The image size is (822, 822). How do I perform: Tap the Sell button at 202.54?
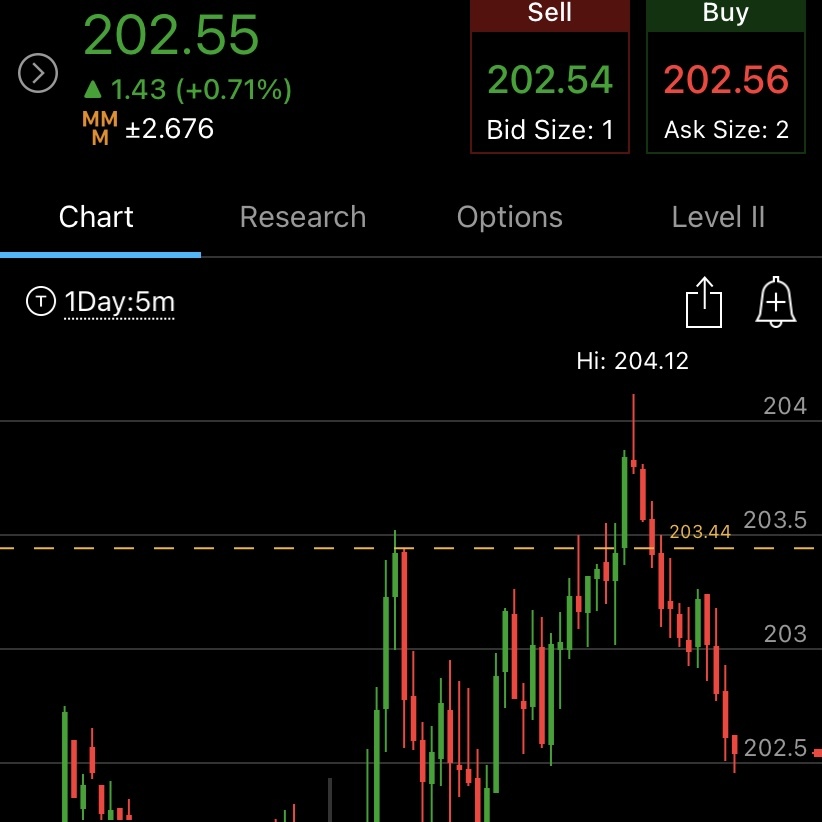pos(550,80)
